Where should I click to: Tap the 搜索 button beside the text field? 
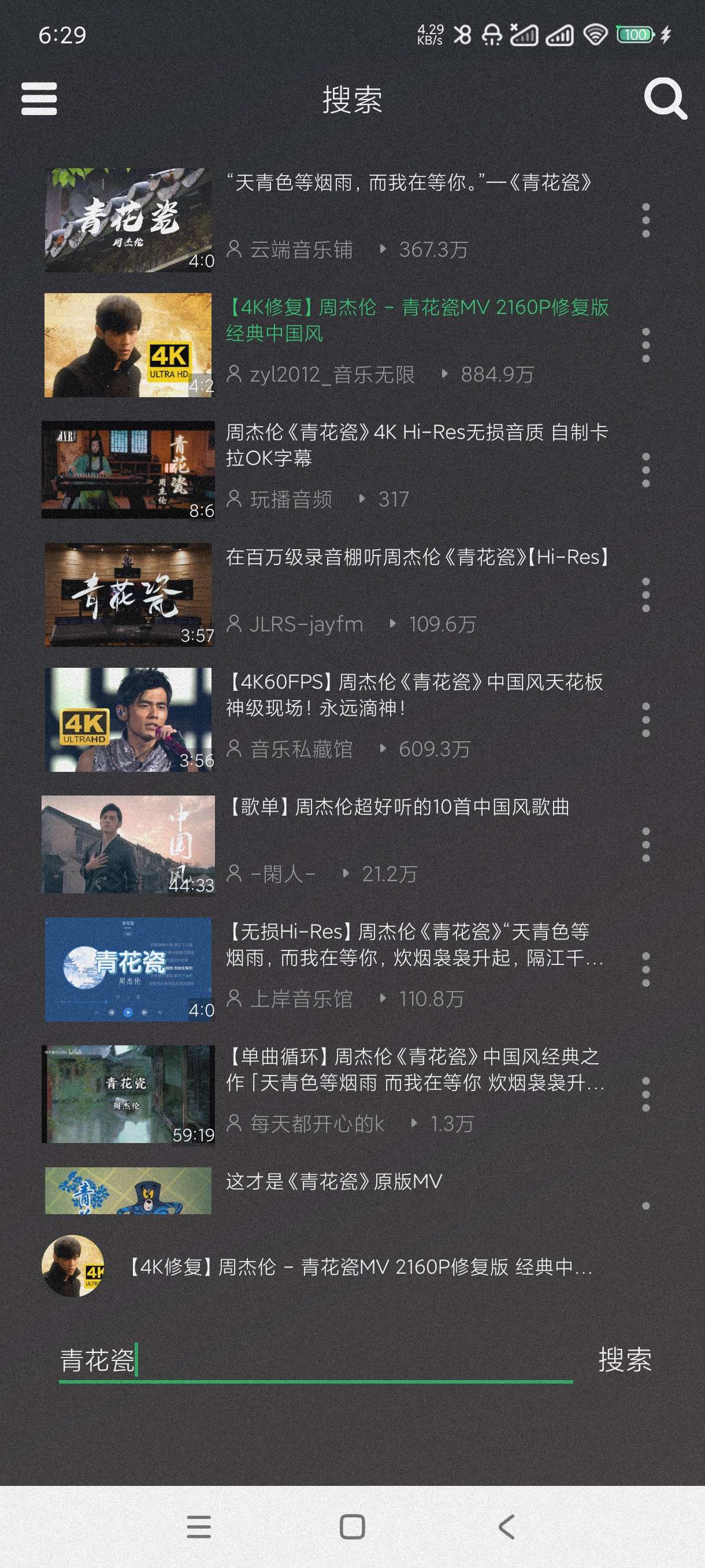[625, 1360]
